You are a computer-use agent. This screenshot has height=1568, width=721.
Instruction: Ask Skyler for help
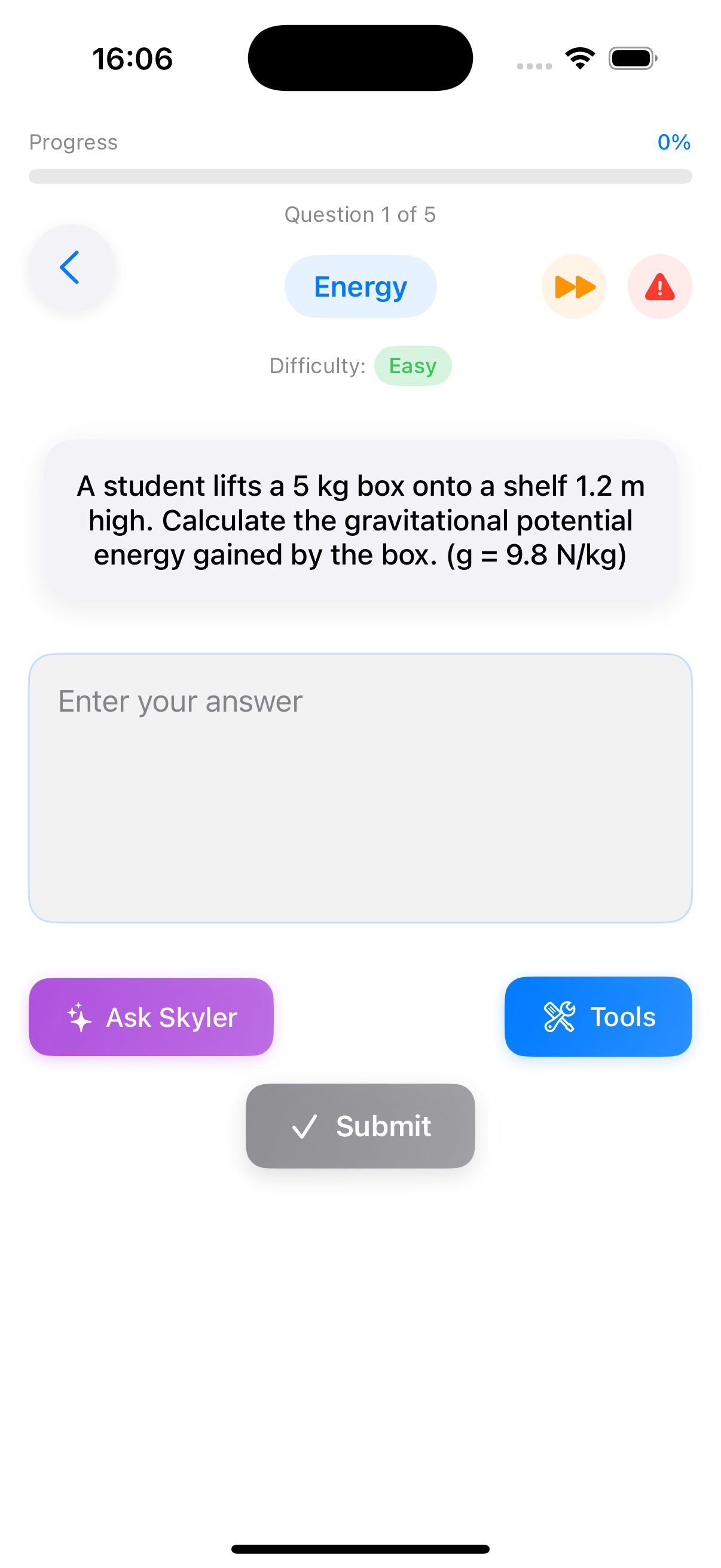pyautogui.click(x=151, y=1017)
